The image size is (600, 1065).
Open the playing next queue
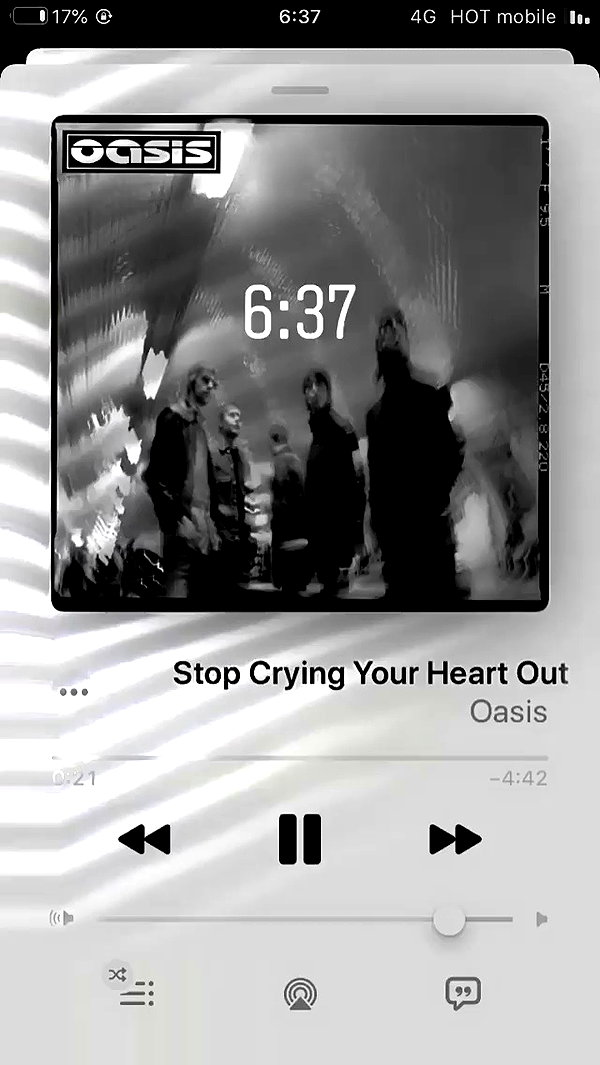pos(137,994)
